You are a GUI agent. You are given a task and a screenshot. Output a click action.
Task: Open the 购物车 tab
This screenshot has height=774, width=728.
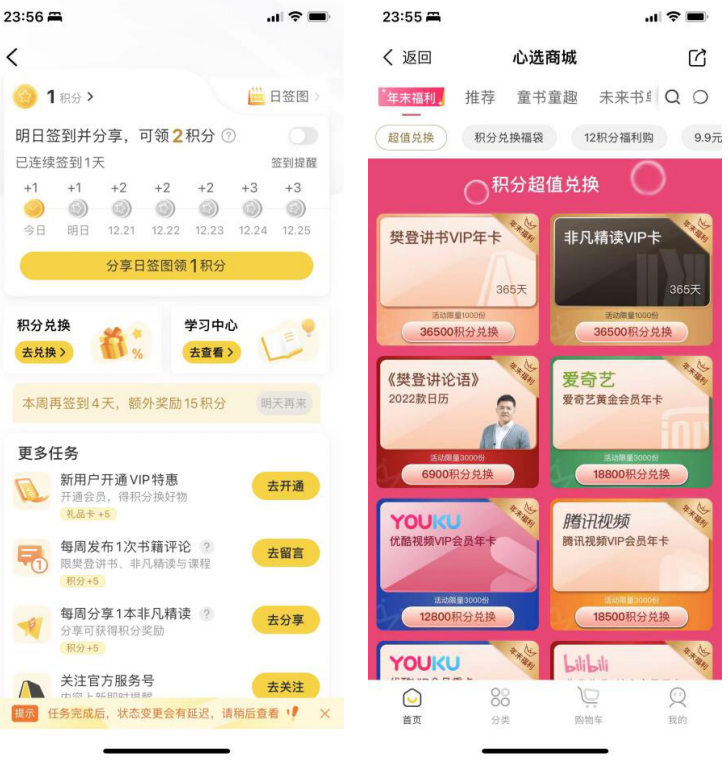point(588,704)
